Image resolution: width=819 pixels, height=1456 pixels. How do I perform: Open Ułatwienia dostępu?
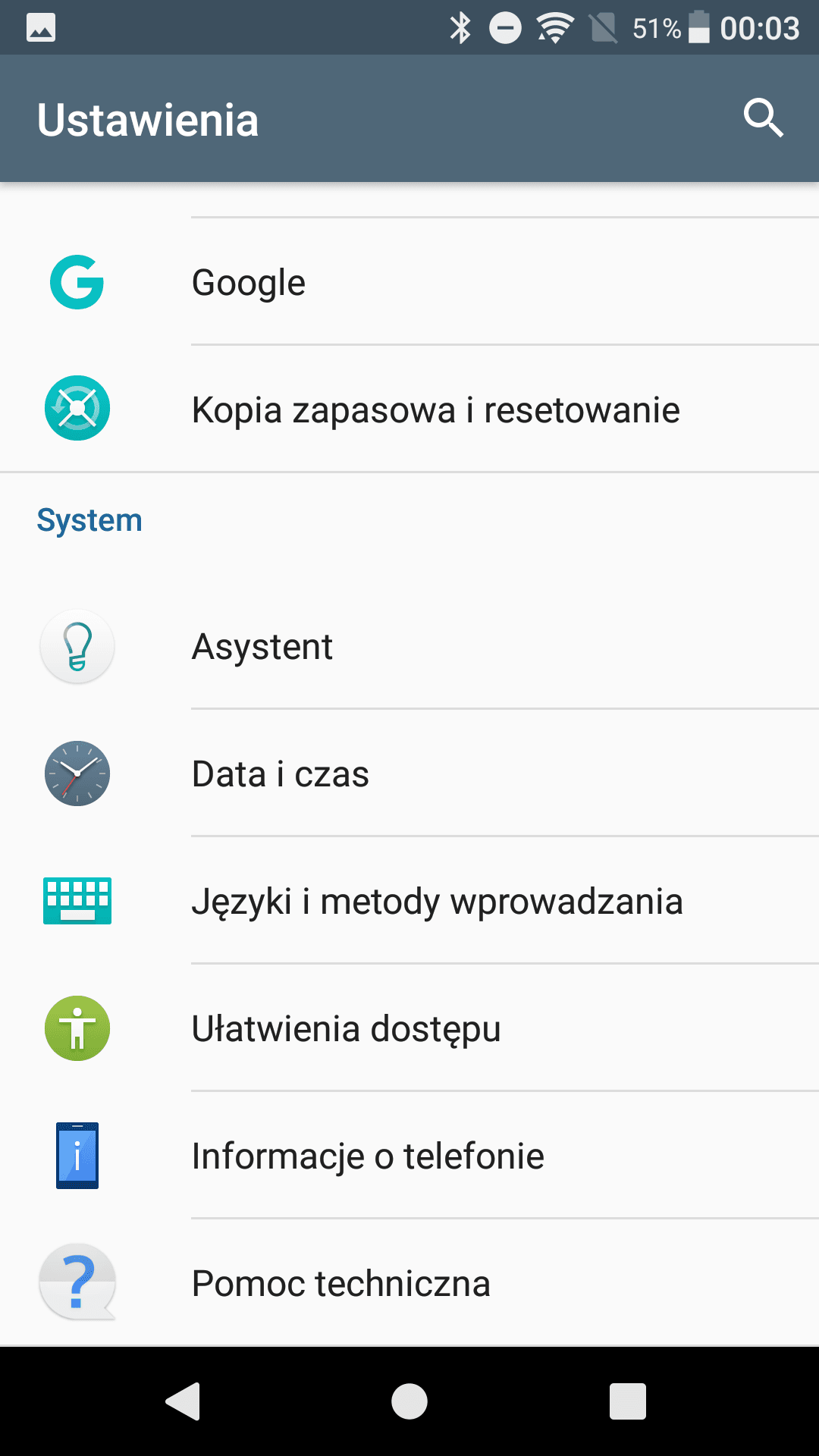409,1028
